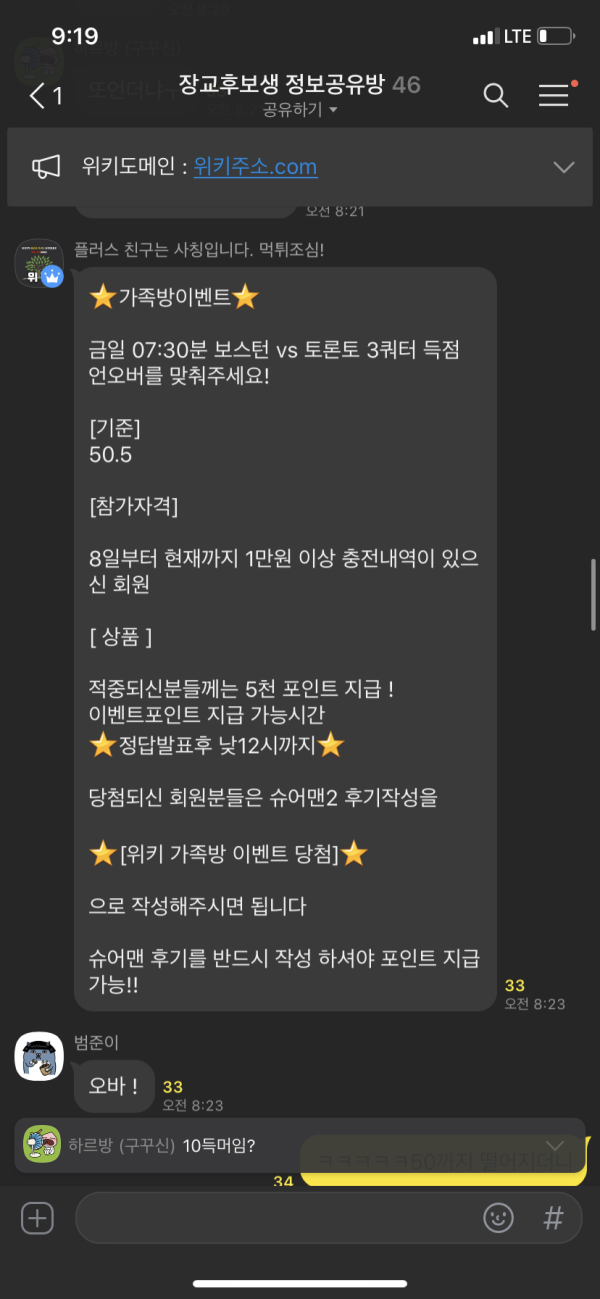View 범준이's profile picture
The width and height of the screenshot is (600, 1299).
[39, 1055]
